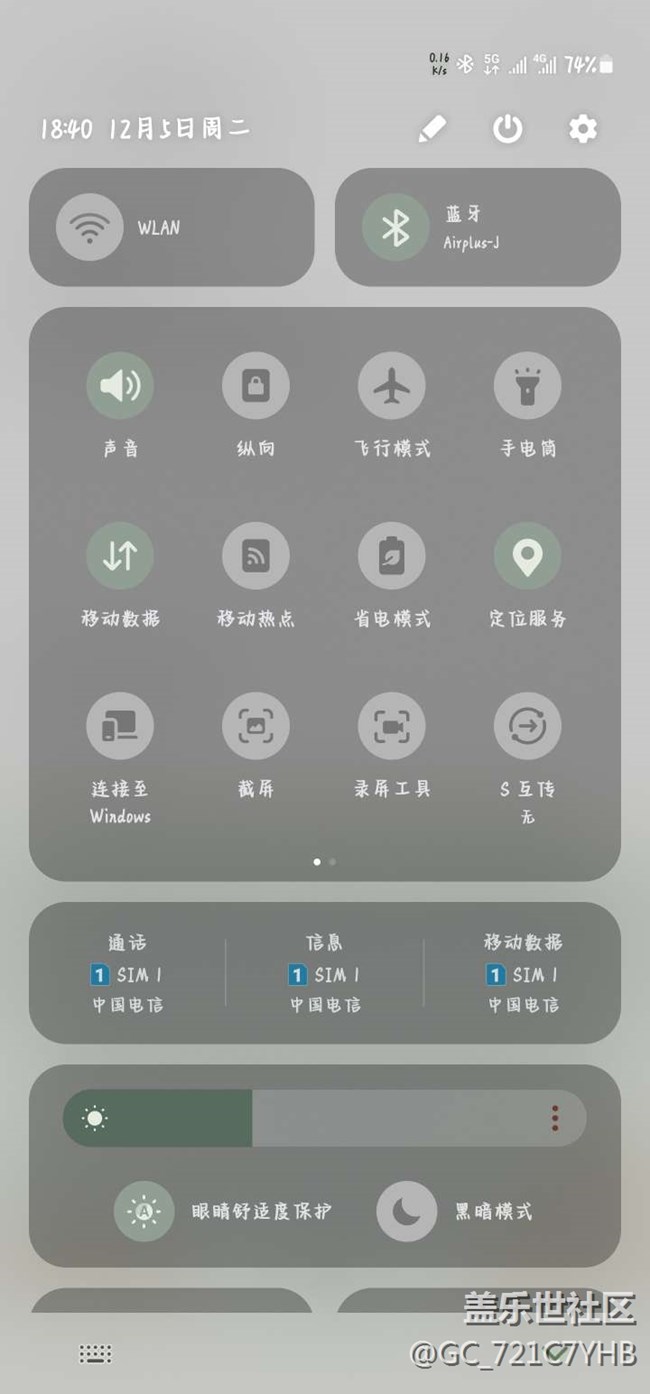Toggle 定位服务 location services
The image size is (650, 1394).
(527, 556)
